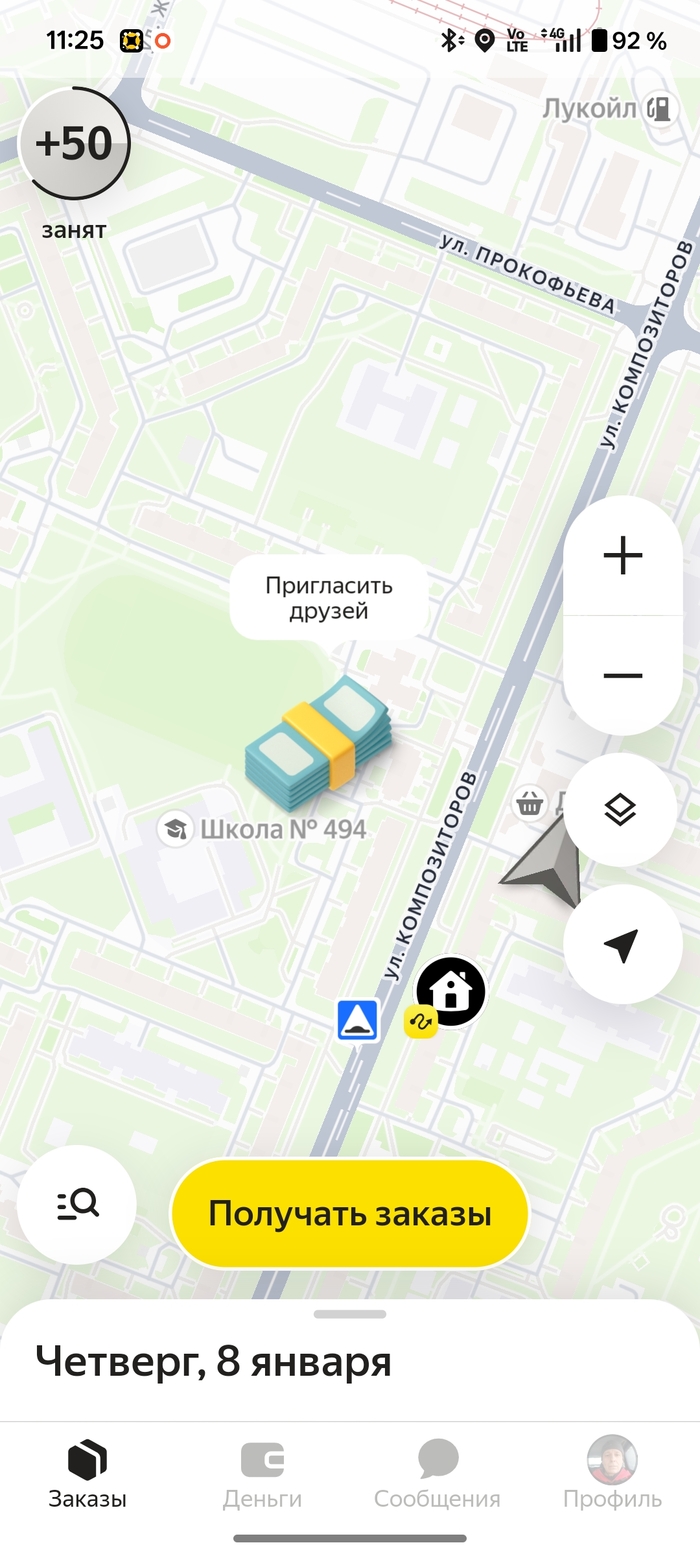This screenshot has height=1556, width=700.
Task: Switch to the Деньги tab
Action: coord(262,1475)
